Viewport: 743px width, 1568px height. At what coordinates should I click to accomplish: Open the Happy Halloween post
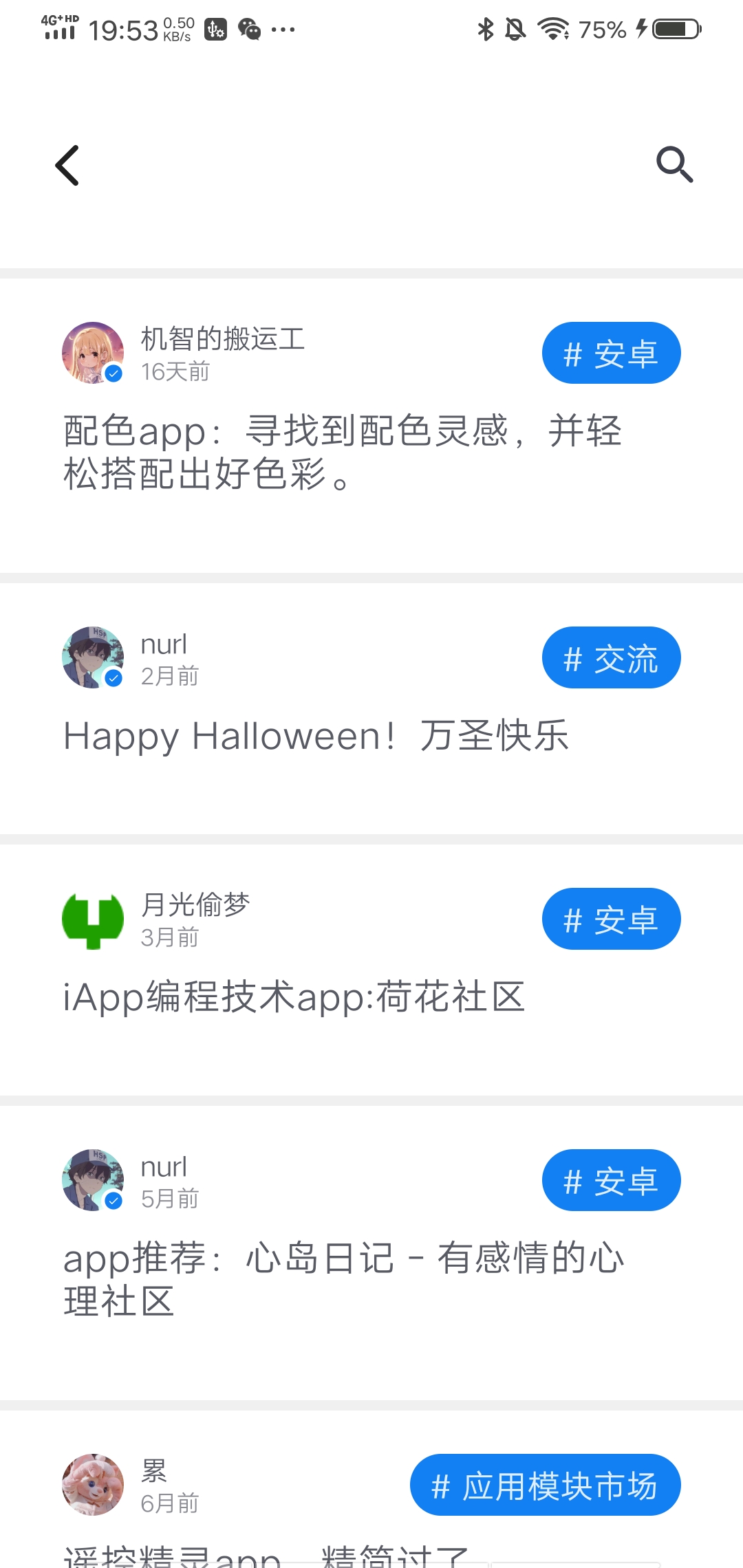pyautogui.click(x=316, y=736)
